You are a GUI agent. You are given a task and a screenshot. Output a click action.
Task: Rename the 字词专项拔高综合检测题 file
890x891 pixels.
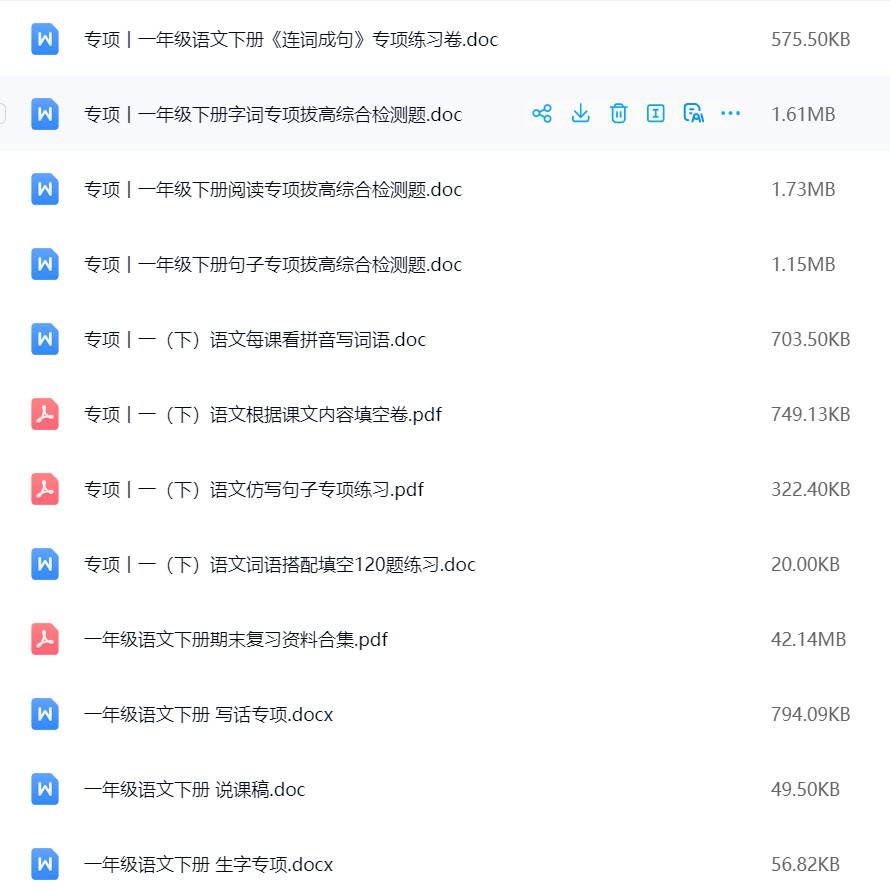point(655,113)
